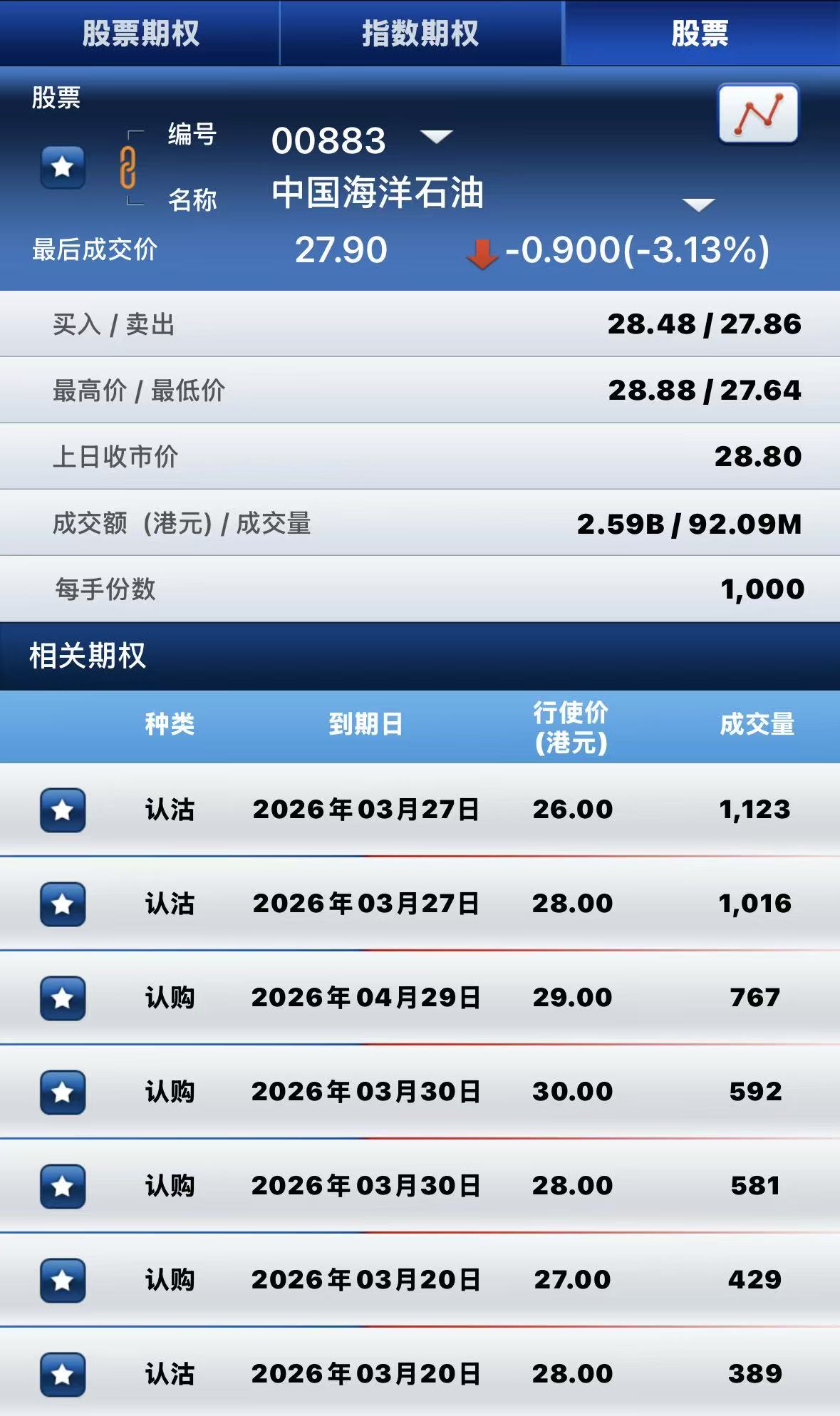Expand the 中国海洋石油 name dropdown
This screenshot has width=840, height=1416.
pyautogui.click(x=698, y=205)
